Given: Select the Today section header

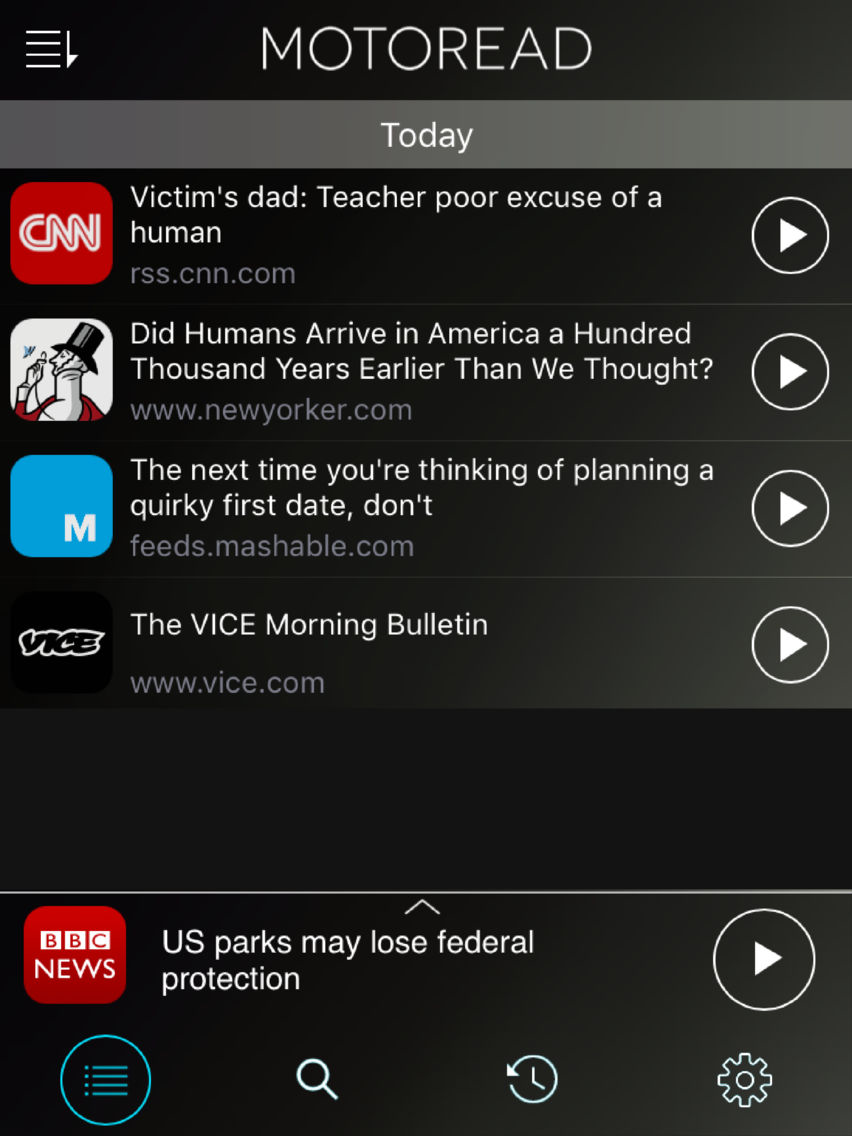Looking at the screenshot, I should 426,134.
